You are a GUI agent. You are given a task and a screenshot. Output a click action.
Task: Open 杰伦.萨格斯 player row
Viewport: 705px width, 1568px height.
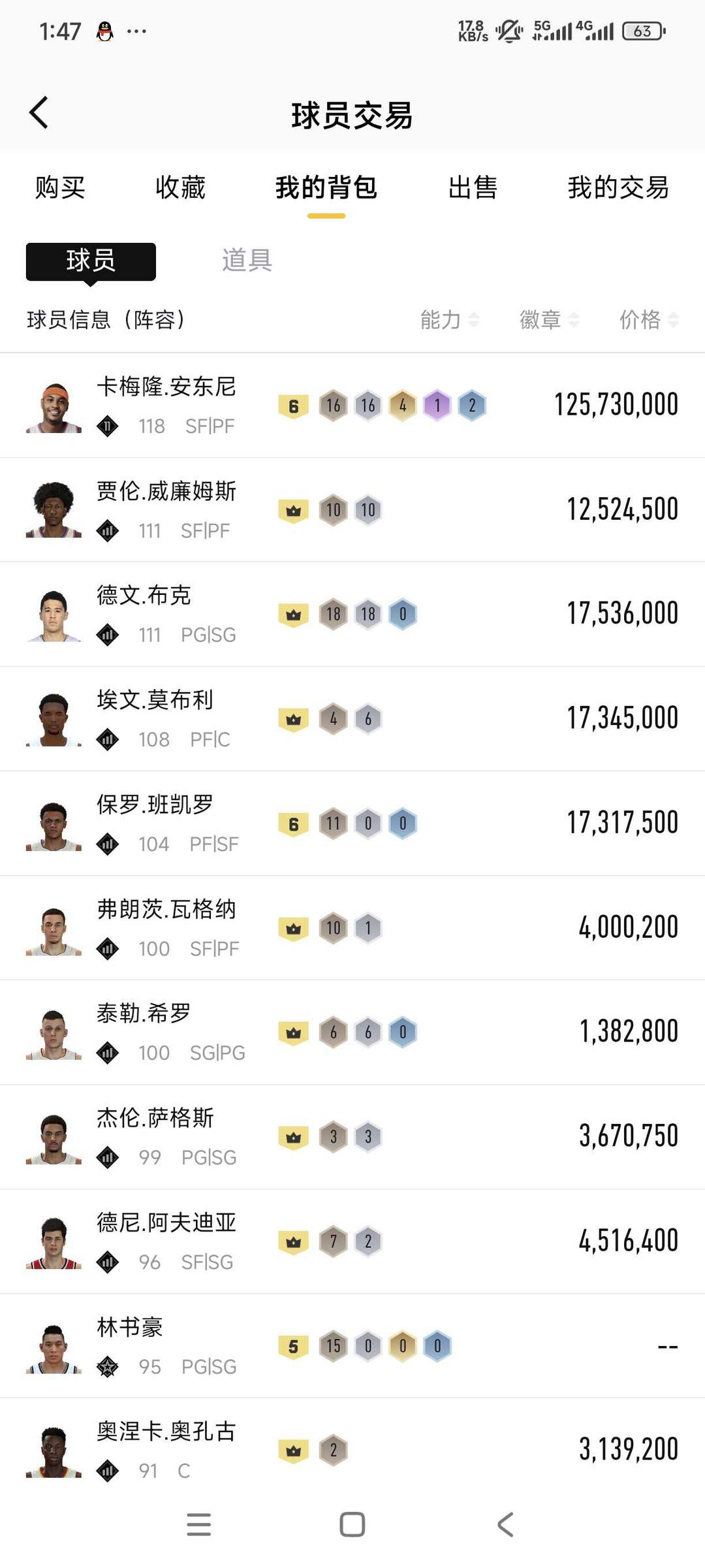coord(352,1137)
